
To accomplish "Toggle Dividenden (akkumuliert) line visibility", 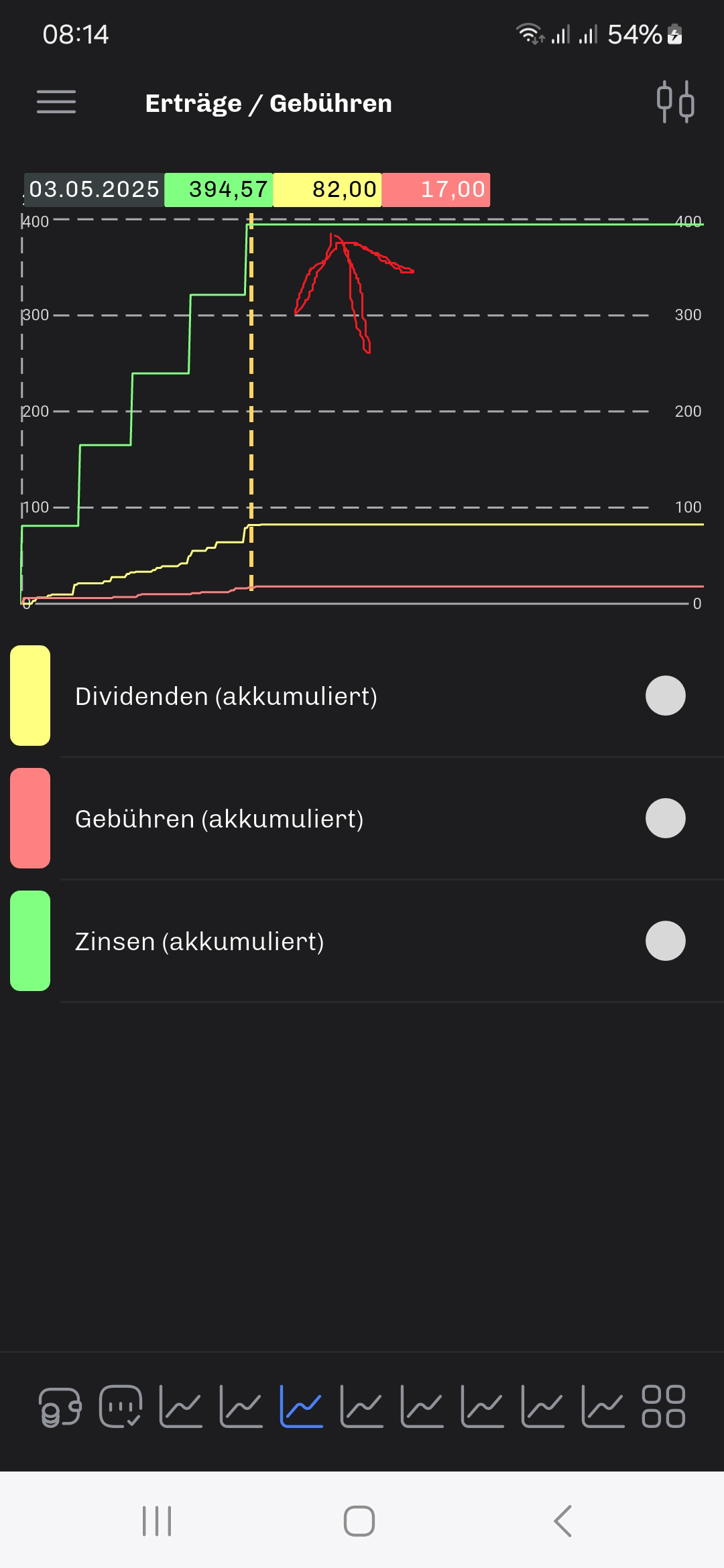I will (665, 696).
